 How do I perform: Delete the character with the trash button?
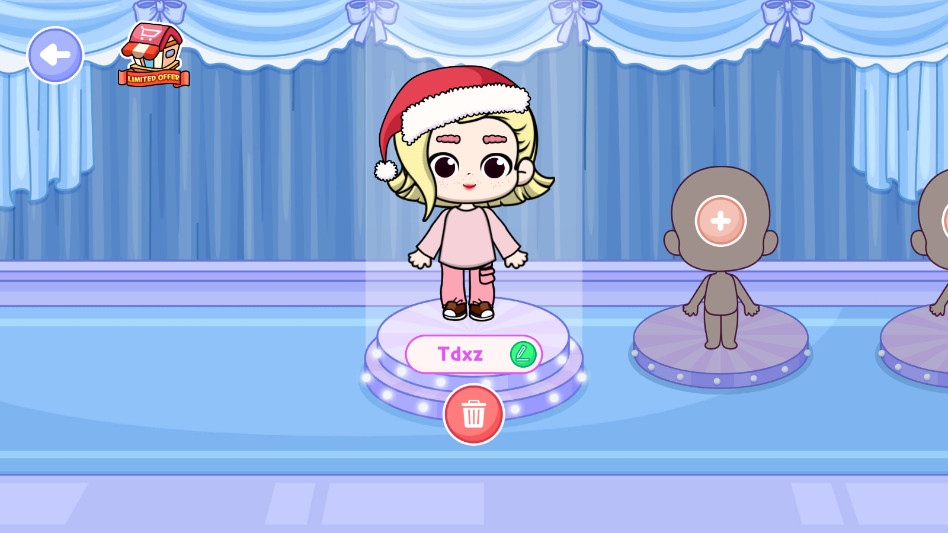(473, 414)
